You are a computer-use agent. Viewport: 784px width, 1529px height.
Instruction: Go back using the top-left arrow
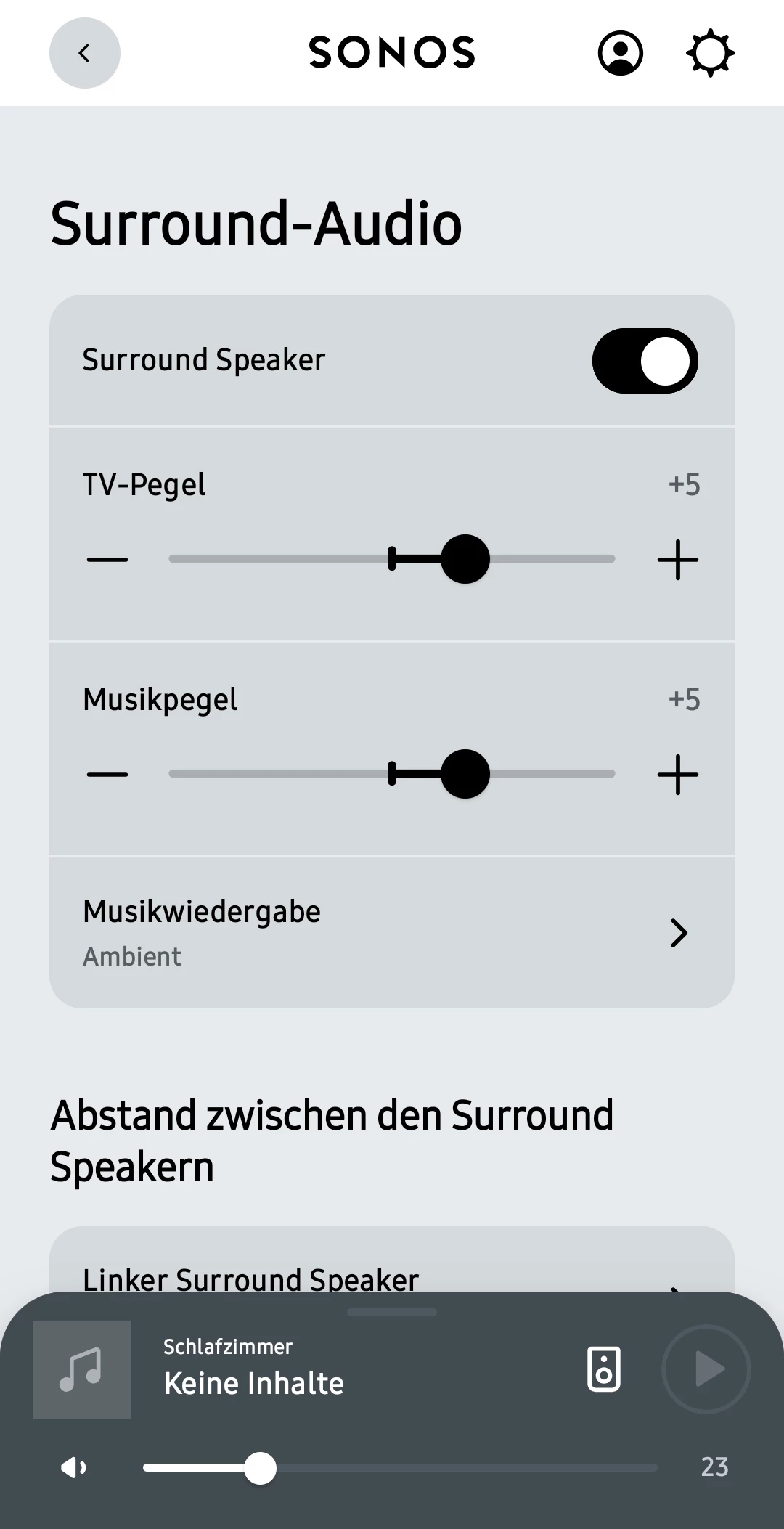point(84,53)
